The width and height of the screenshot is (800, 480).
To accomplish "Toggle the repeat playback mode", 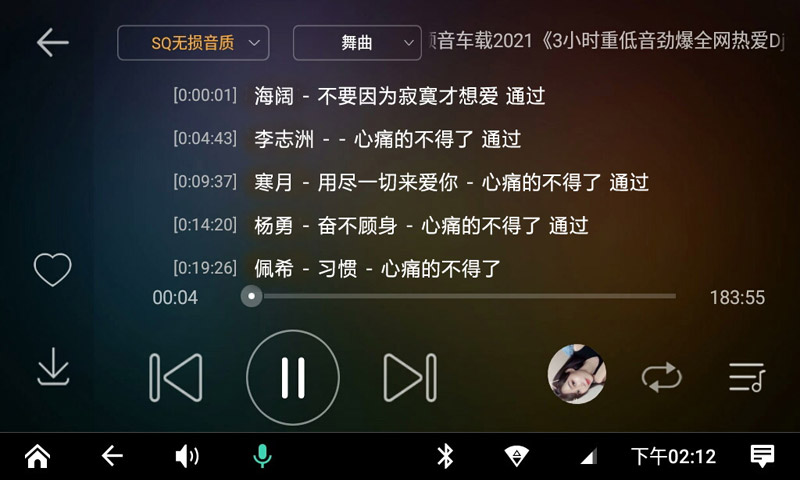I will point(661,377).
